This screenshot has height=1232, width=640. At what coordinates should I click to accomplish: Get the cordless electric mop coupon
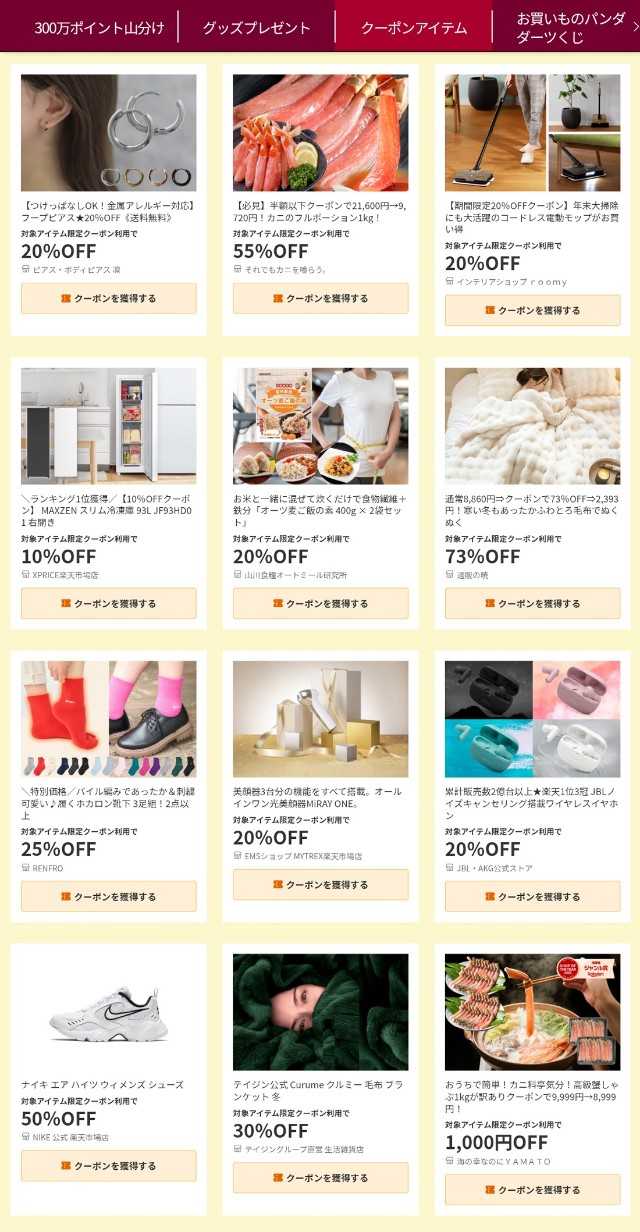point(533,310)
